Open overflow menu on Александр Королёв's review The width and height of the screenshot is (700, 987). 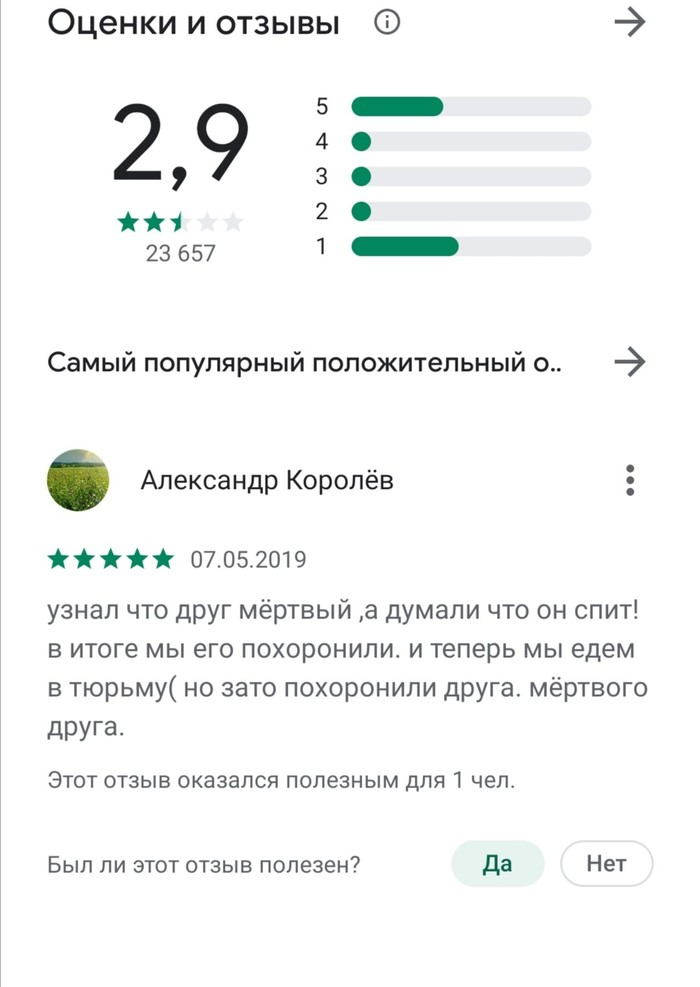click(630, 480)
